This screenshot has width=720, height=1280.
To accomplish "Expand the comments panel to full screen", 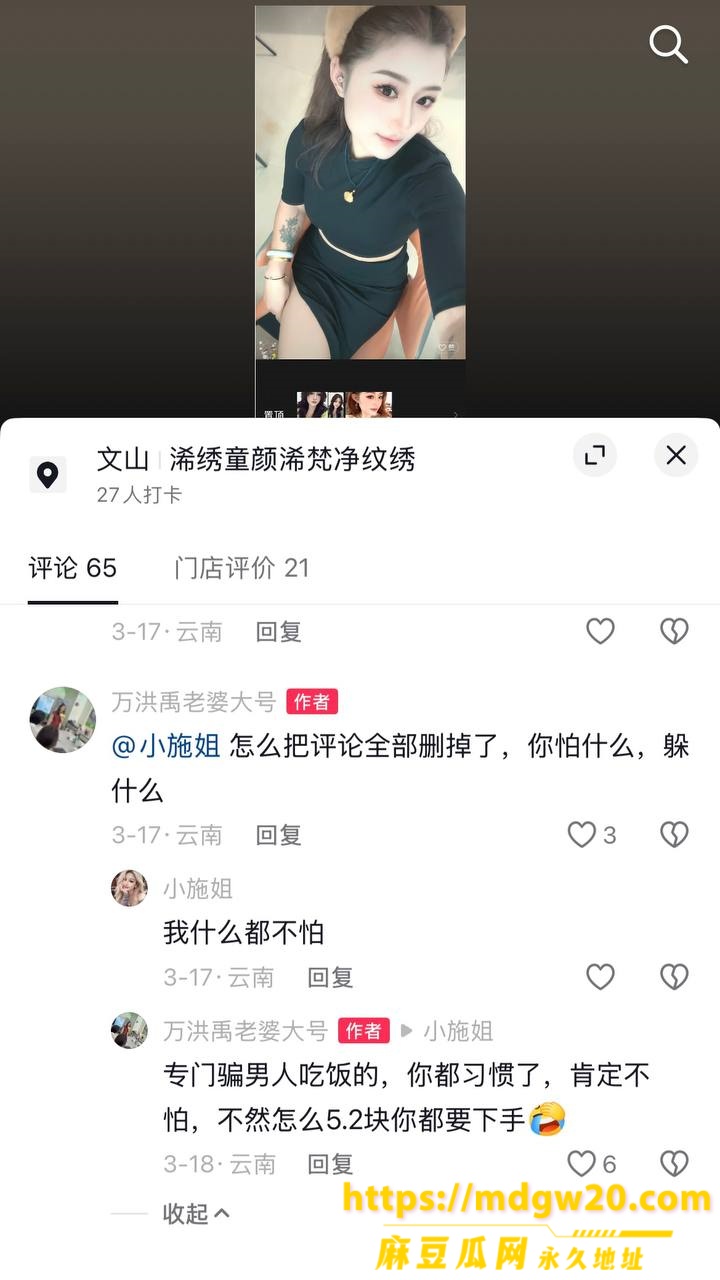I will point(595,456).
